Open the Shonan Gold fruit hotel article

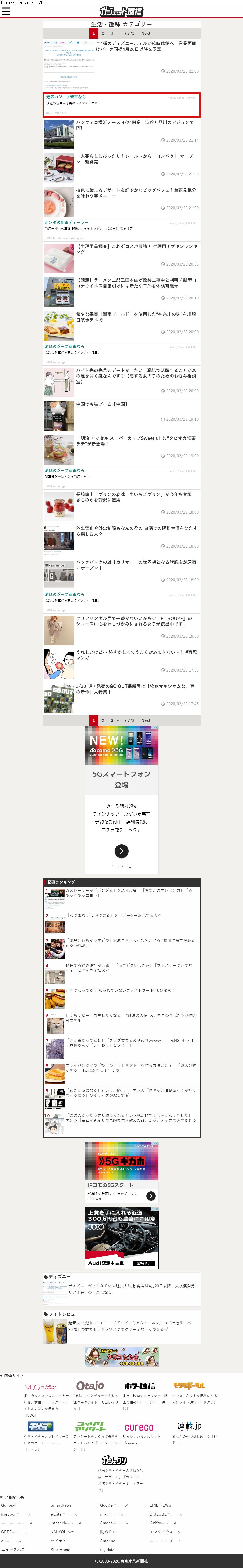click(135, 317)
